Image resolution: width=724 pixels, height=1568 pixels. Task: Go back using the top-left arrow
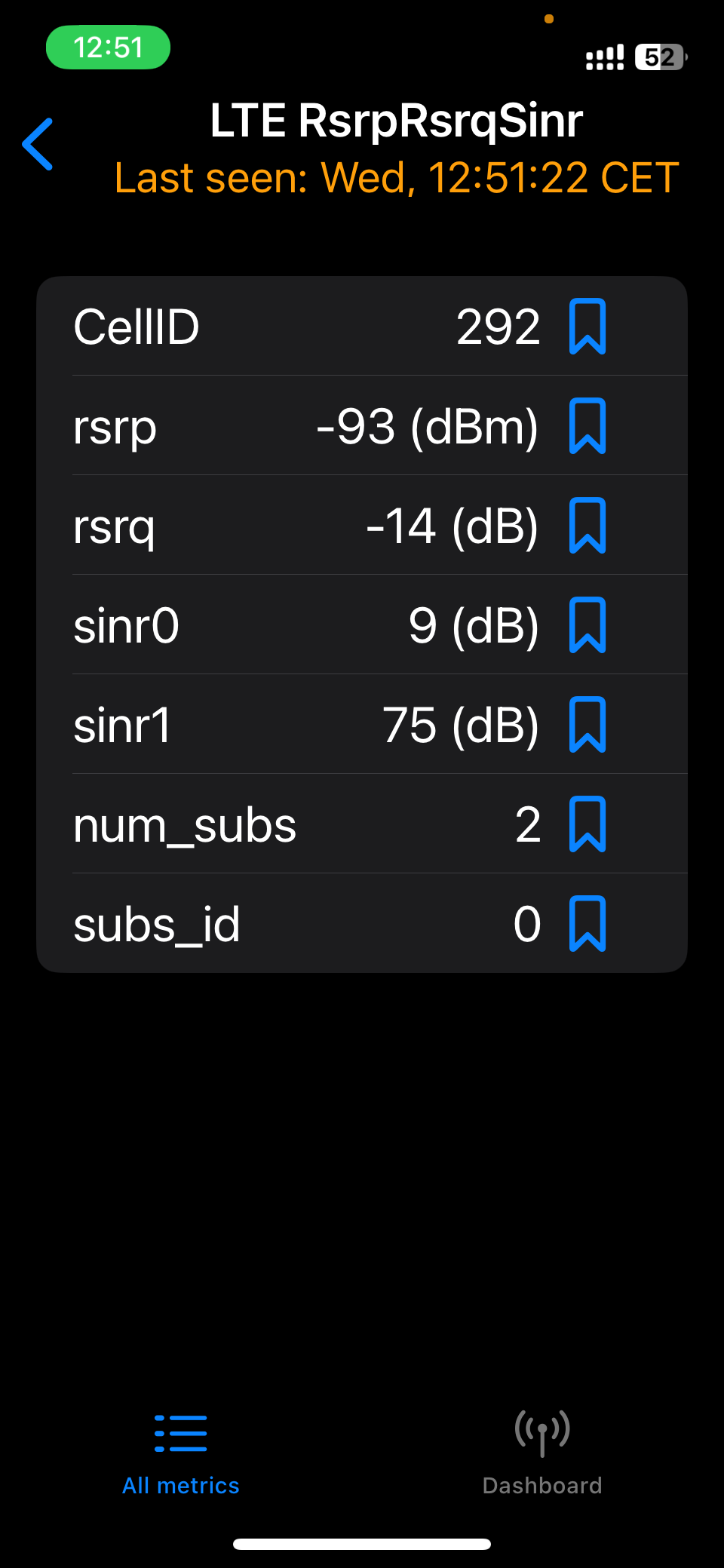(x=38, y=144)
